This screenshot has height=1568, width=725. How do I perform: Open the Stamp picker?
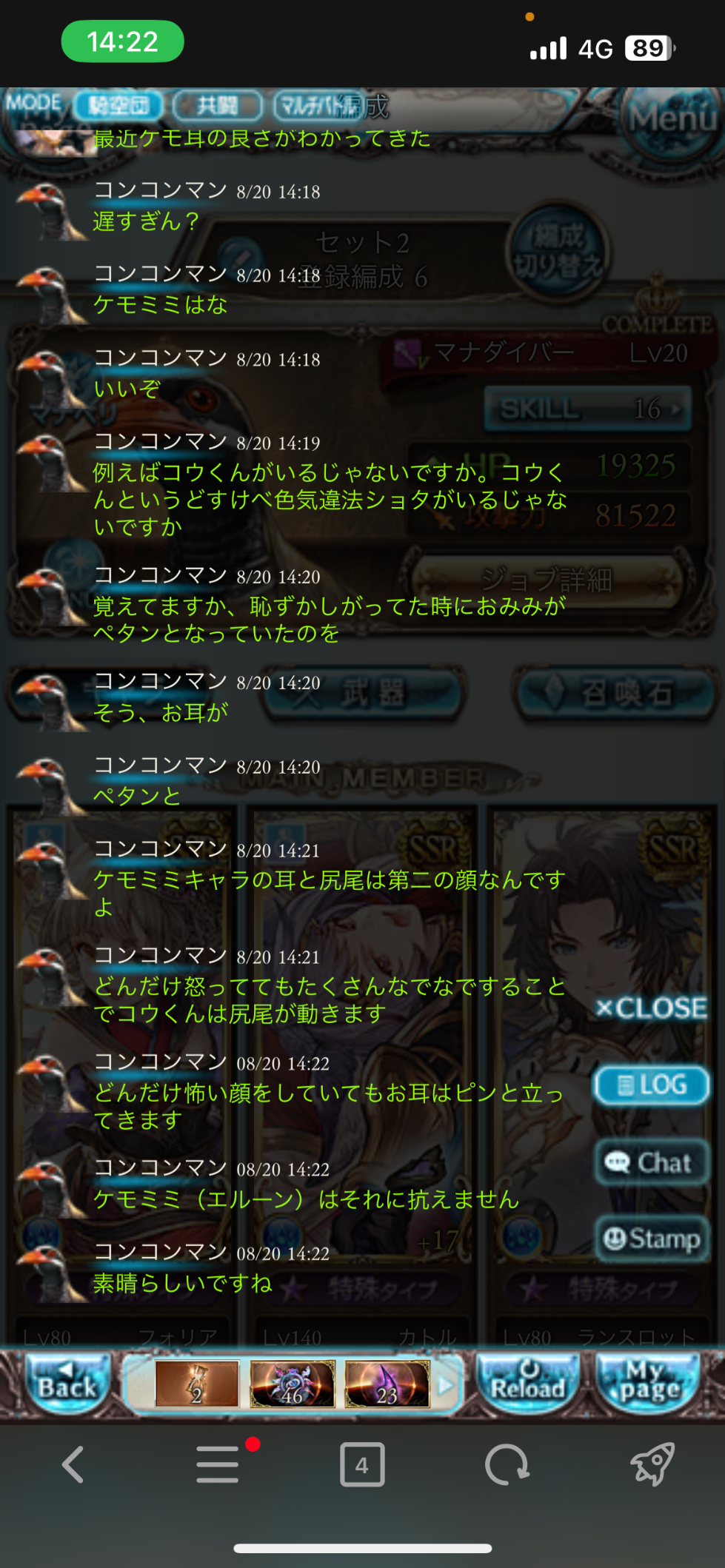point(652,1238)
